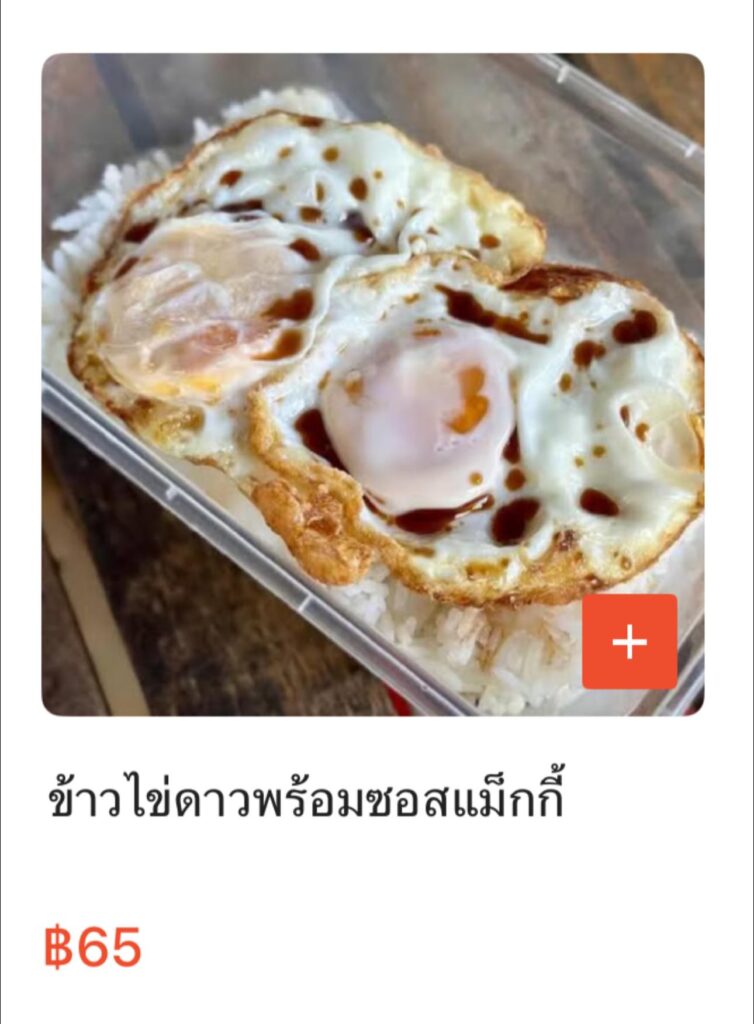Add ข้าวไข่ดาวพร้อมซอสแม็กกี้ to cart with plus button
The image size is (754, 1024).
[x=629, y=642]
